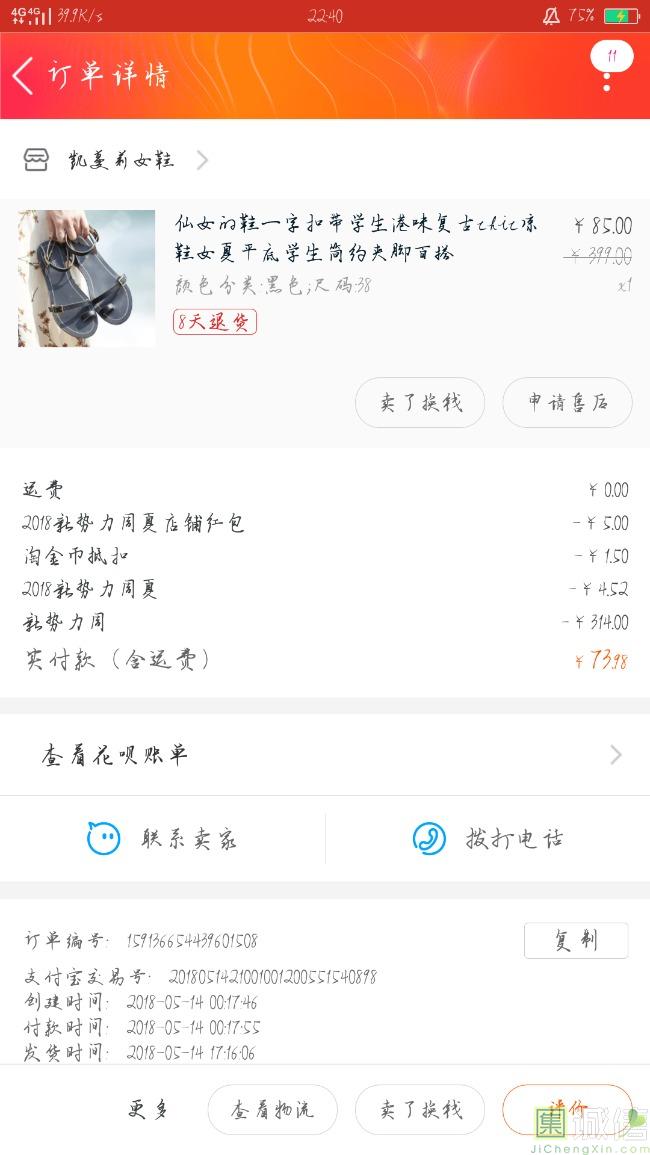Check shipping with 查看物流

click(272, 1109)
